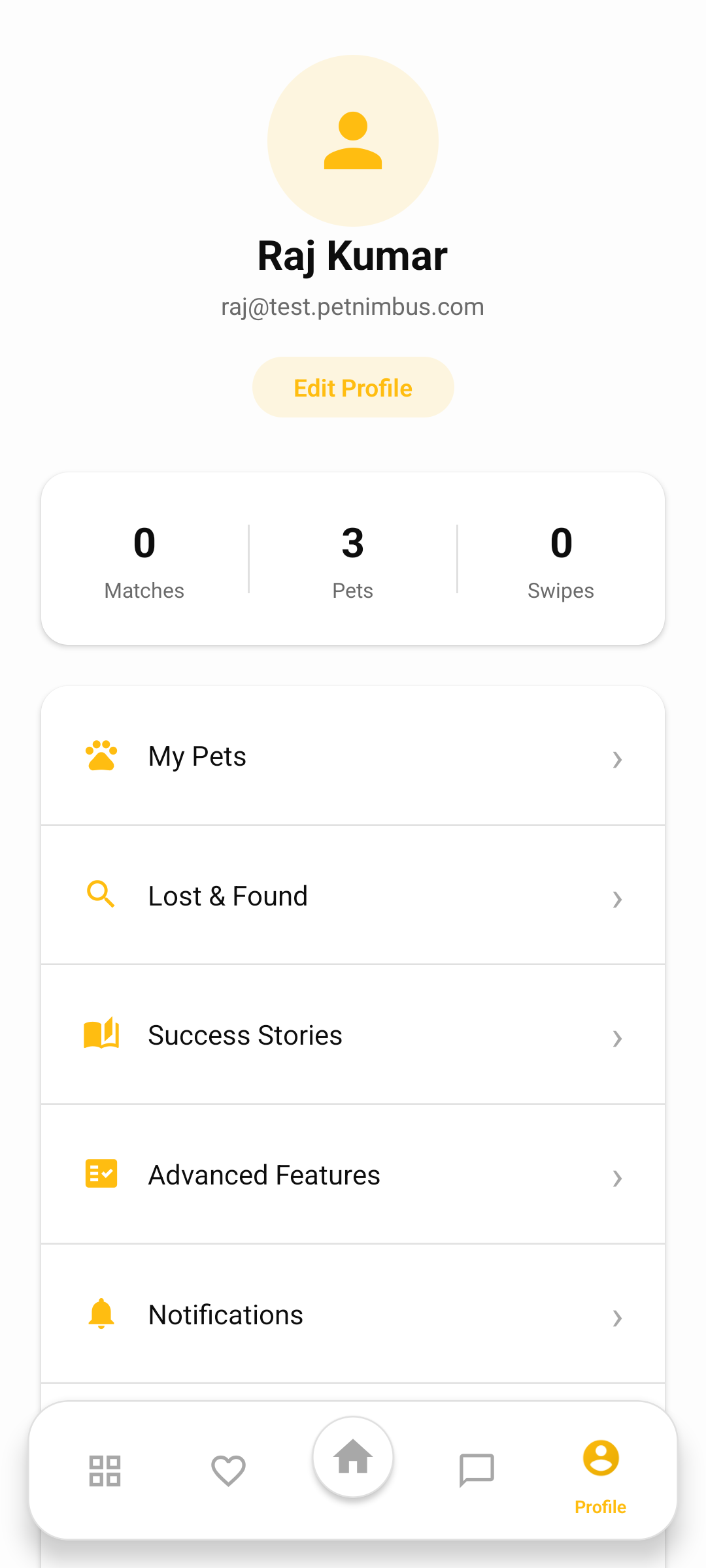Open the home icon in bottom navigation
Screen dimensions: 706x1568
352,1457
